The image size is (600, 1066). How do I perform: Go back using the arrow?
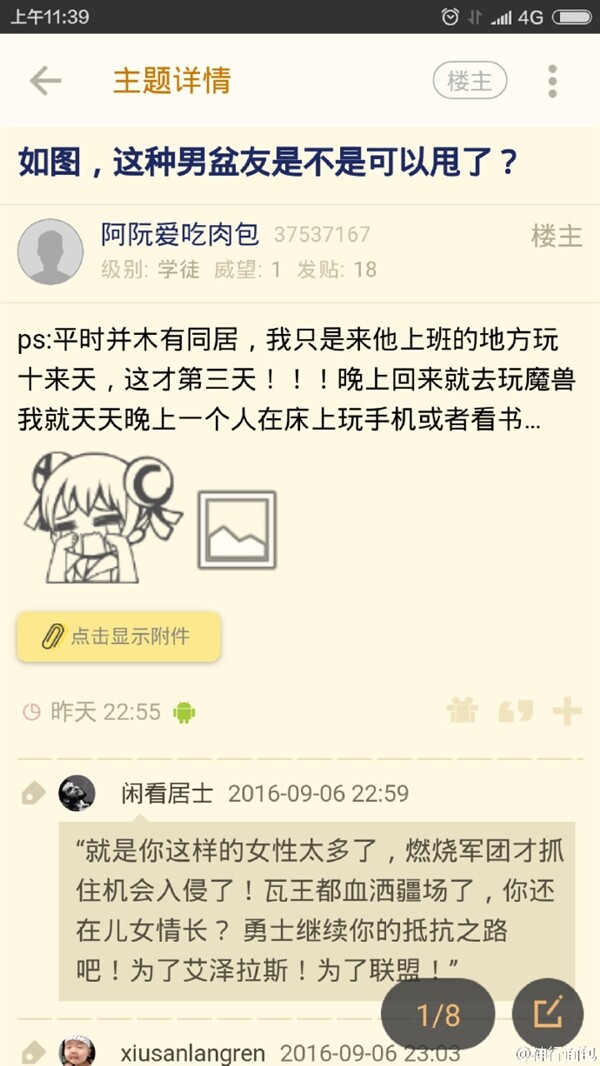[x=45, y=81]
